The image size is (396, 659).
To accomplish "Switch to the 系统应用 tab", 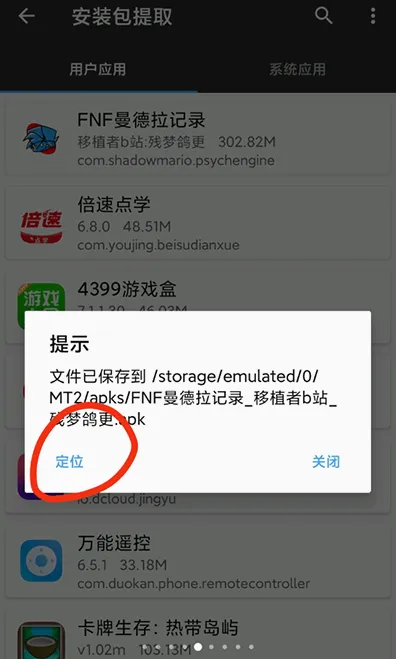I will click(x=297, y=69).
